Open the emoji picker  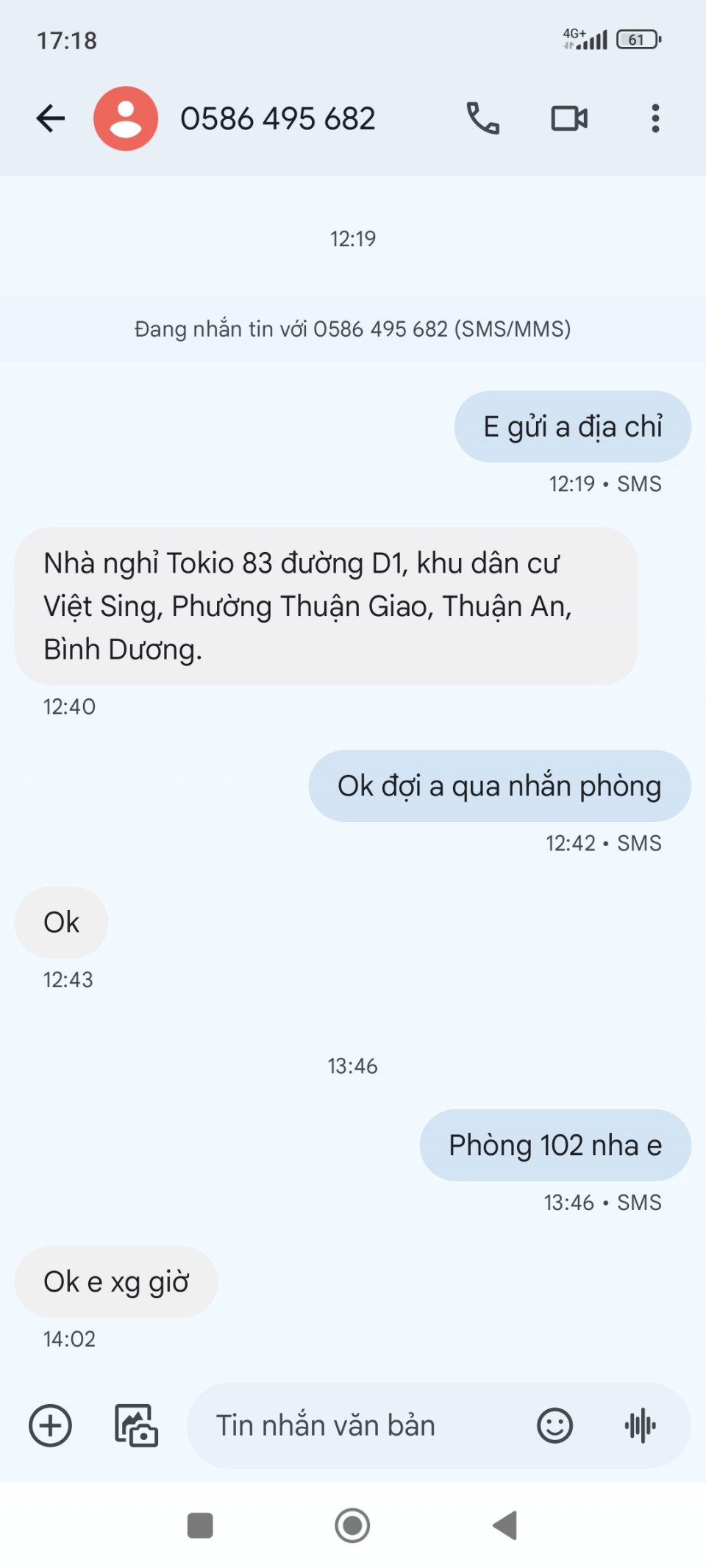click(x=555, y=1426)
